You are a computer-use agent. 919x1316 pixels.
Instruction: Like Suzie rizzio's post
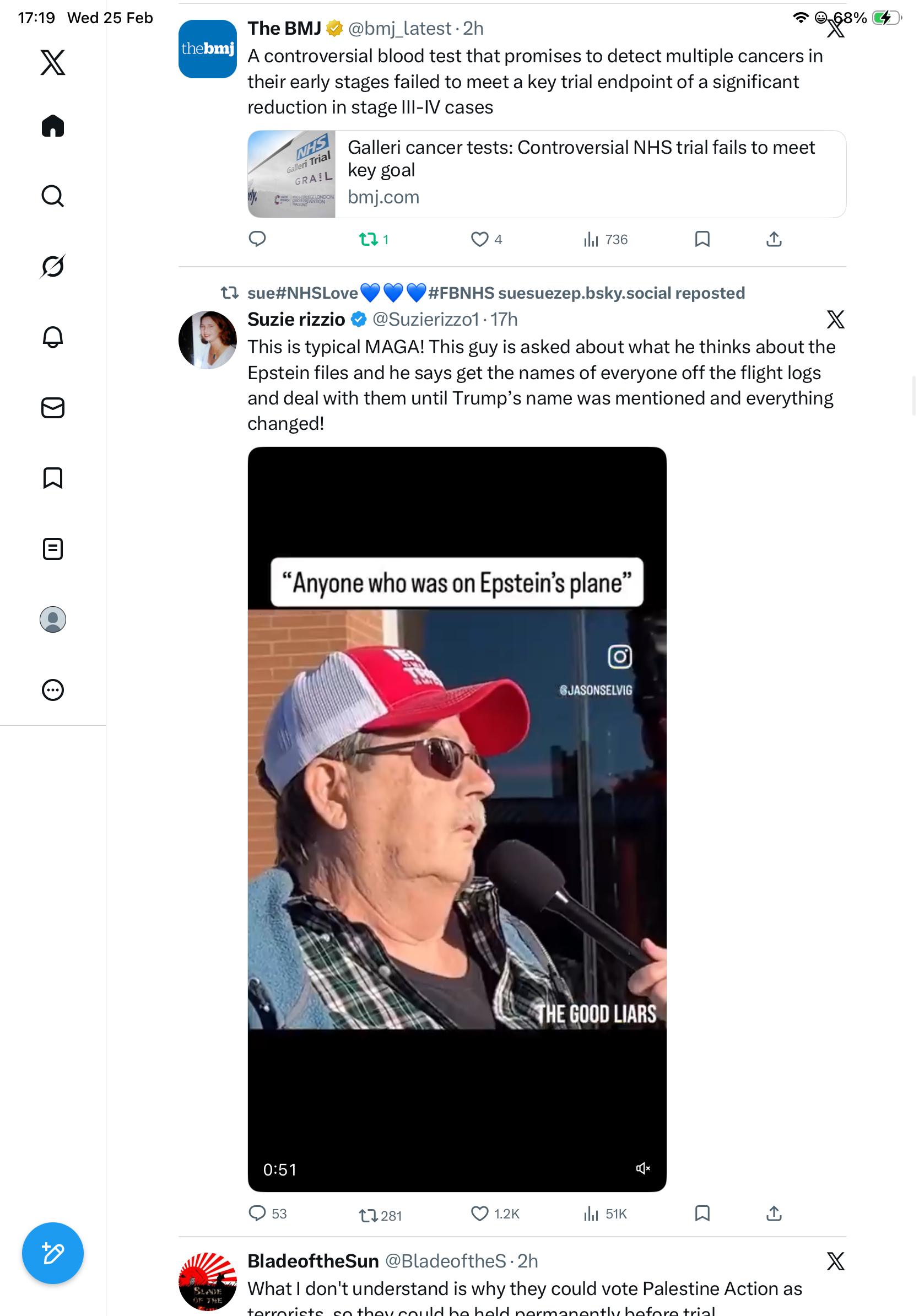click(x=479, y=1213)
